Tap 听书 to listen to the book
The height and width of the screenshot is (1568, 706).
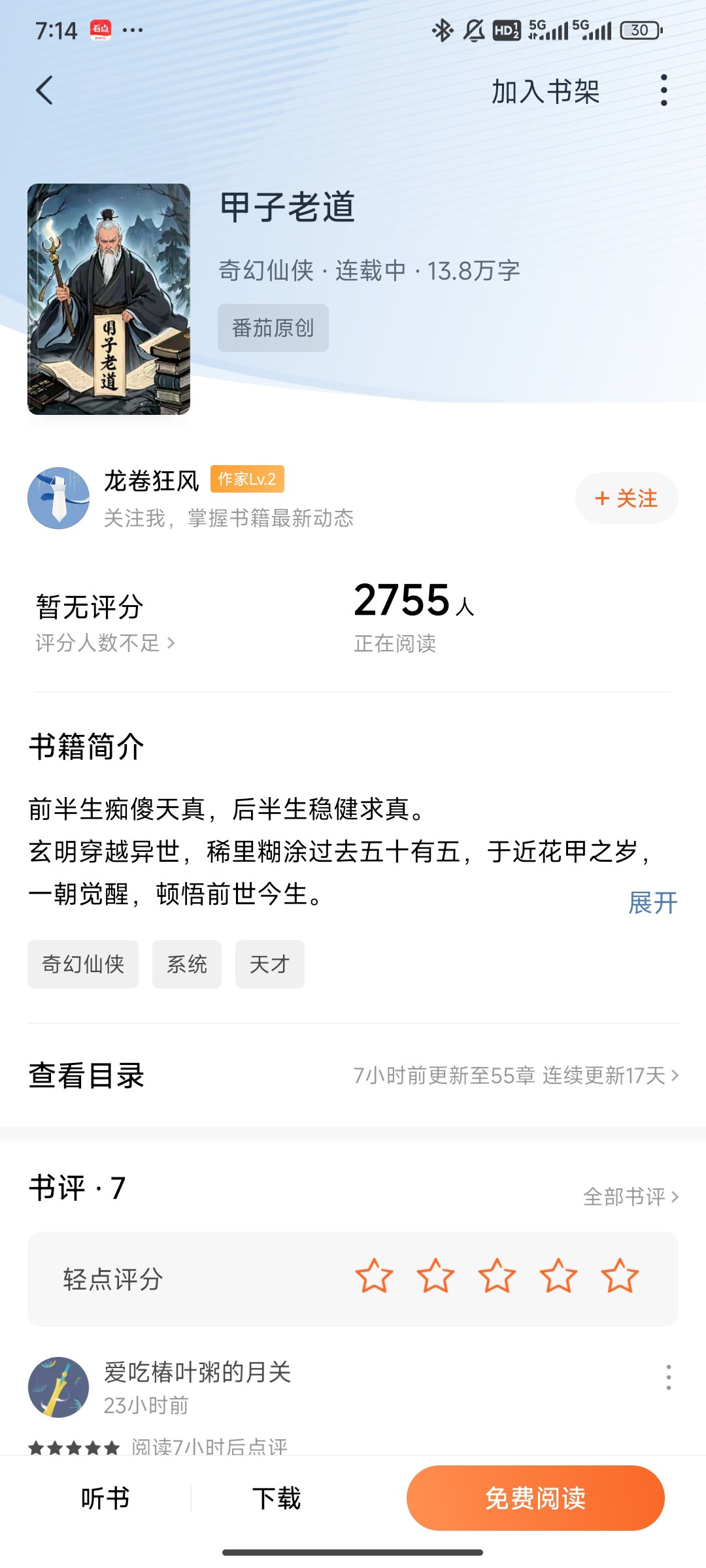105,1498
